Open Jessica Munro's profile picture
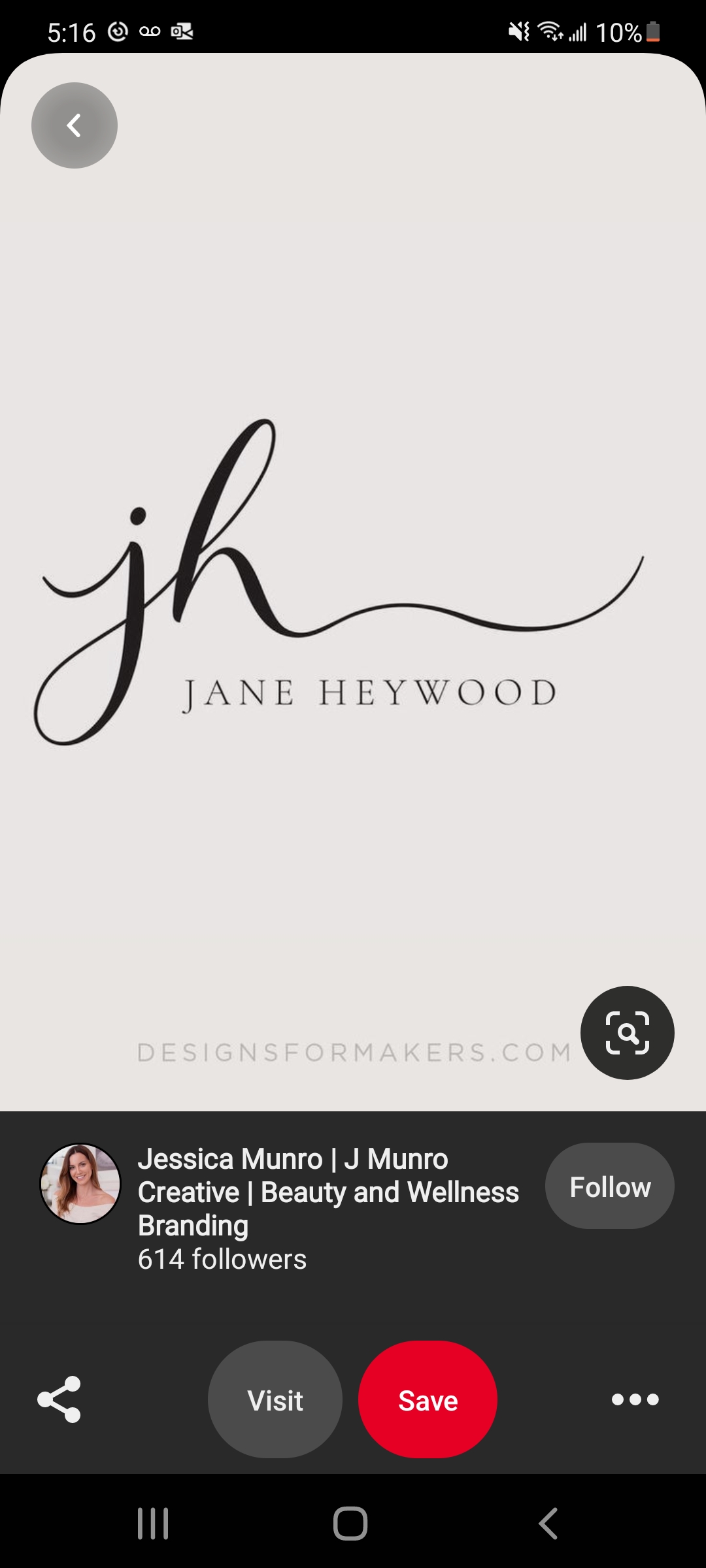The height and width of the screenshot is (1568, 706). point(81,1184)
